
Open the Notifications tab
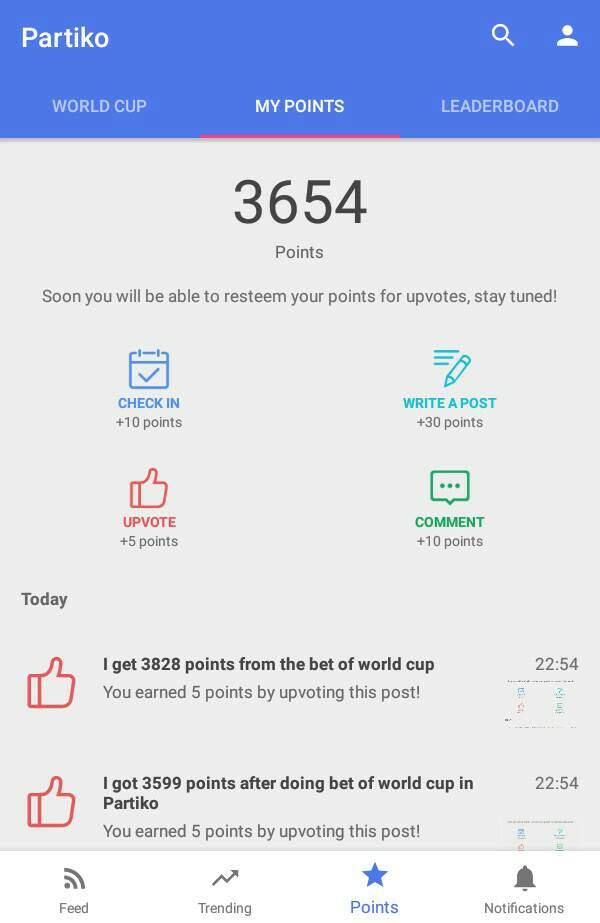click(x=524, y=889)
